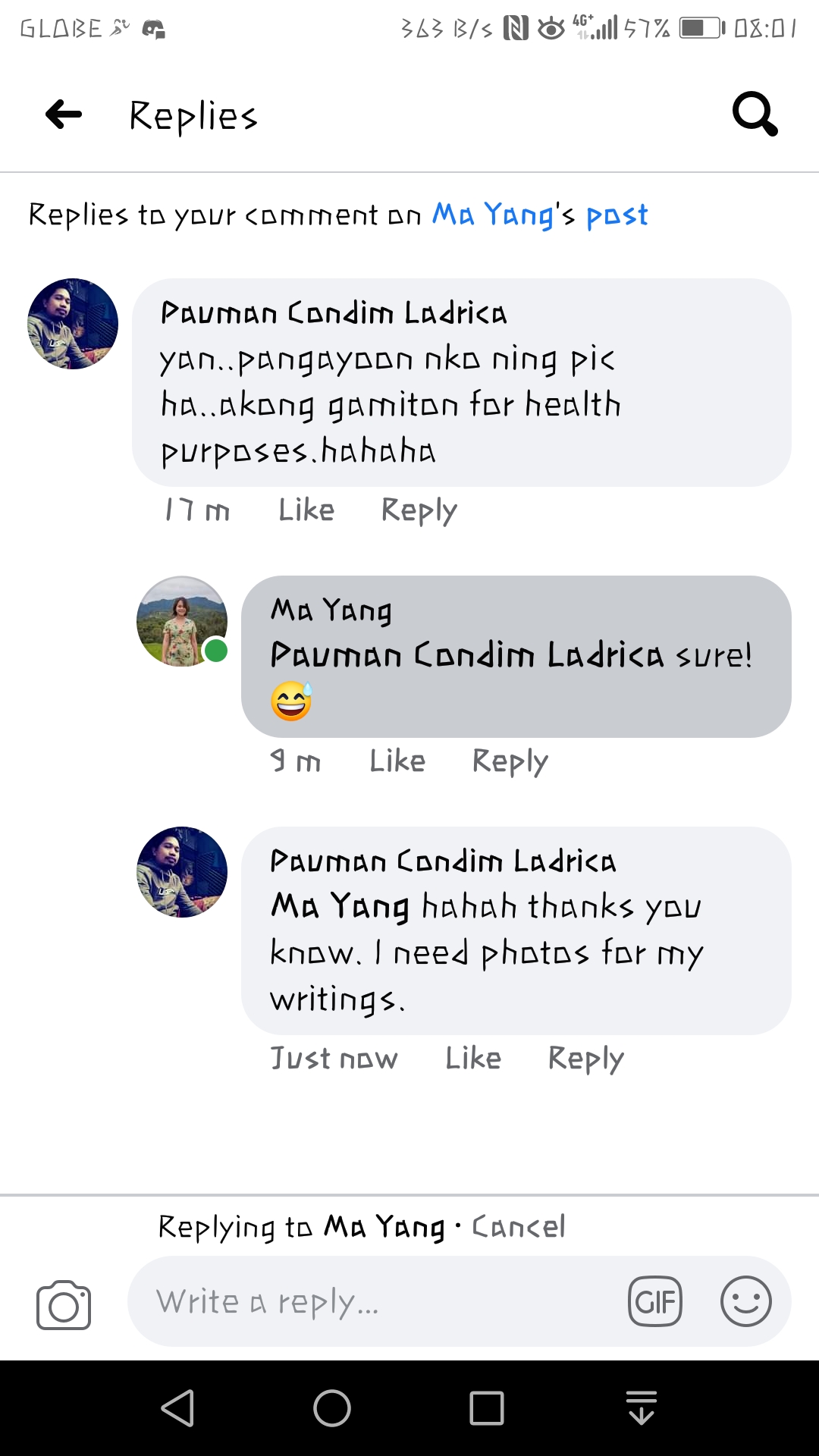The image size is (819, 1456).
Task: Focus the Write a reply field
Action: 379,1302
